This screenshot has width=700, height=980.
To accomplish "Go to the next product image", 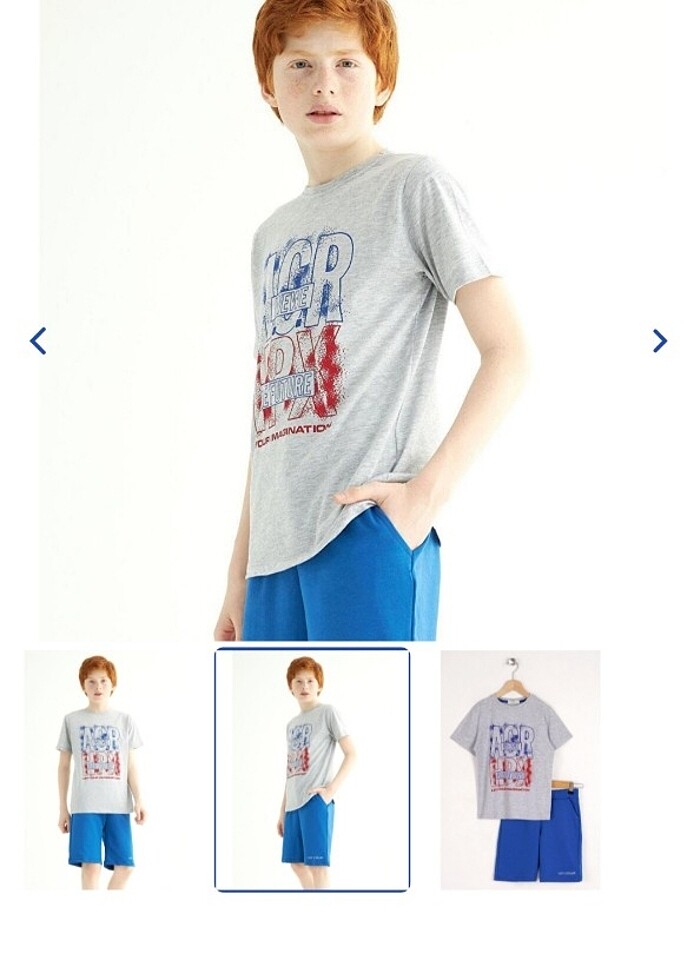I will tap(659, 341).
